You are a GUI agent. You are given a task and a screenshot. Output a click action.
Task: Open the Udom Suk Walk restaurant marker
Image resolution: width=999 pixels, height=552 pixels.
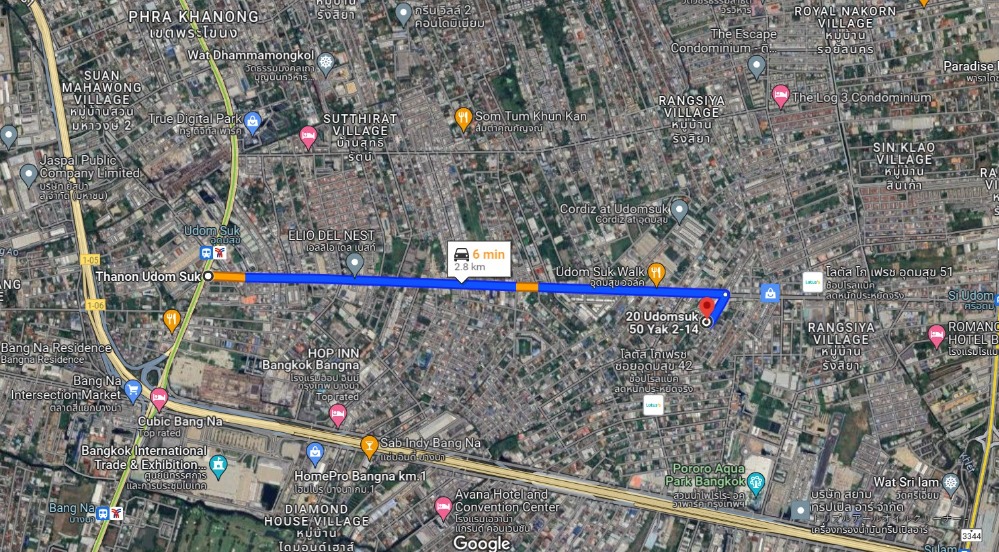[657, 271]
